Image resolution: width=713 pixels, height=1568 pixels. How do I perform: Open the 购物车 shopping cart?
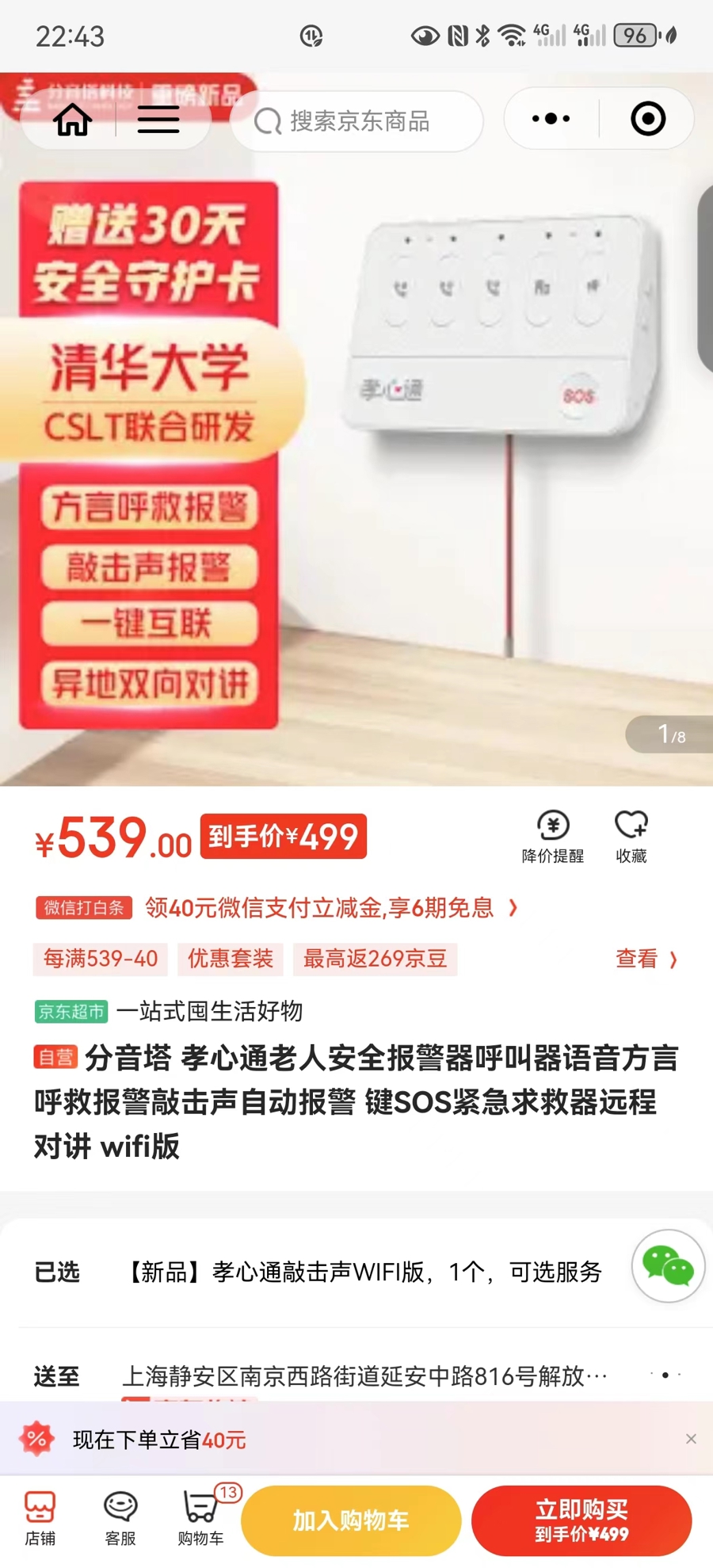click(x=200, y=1518)
